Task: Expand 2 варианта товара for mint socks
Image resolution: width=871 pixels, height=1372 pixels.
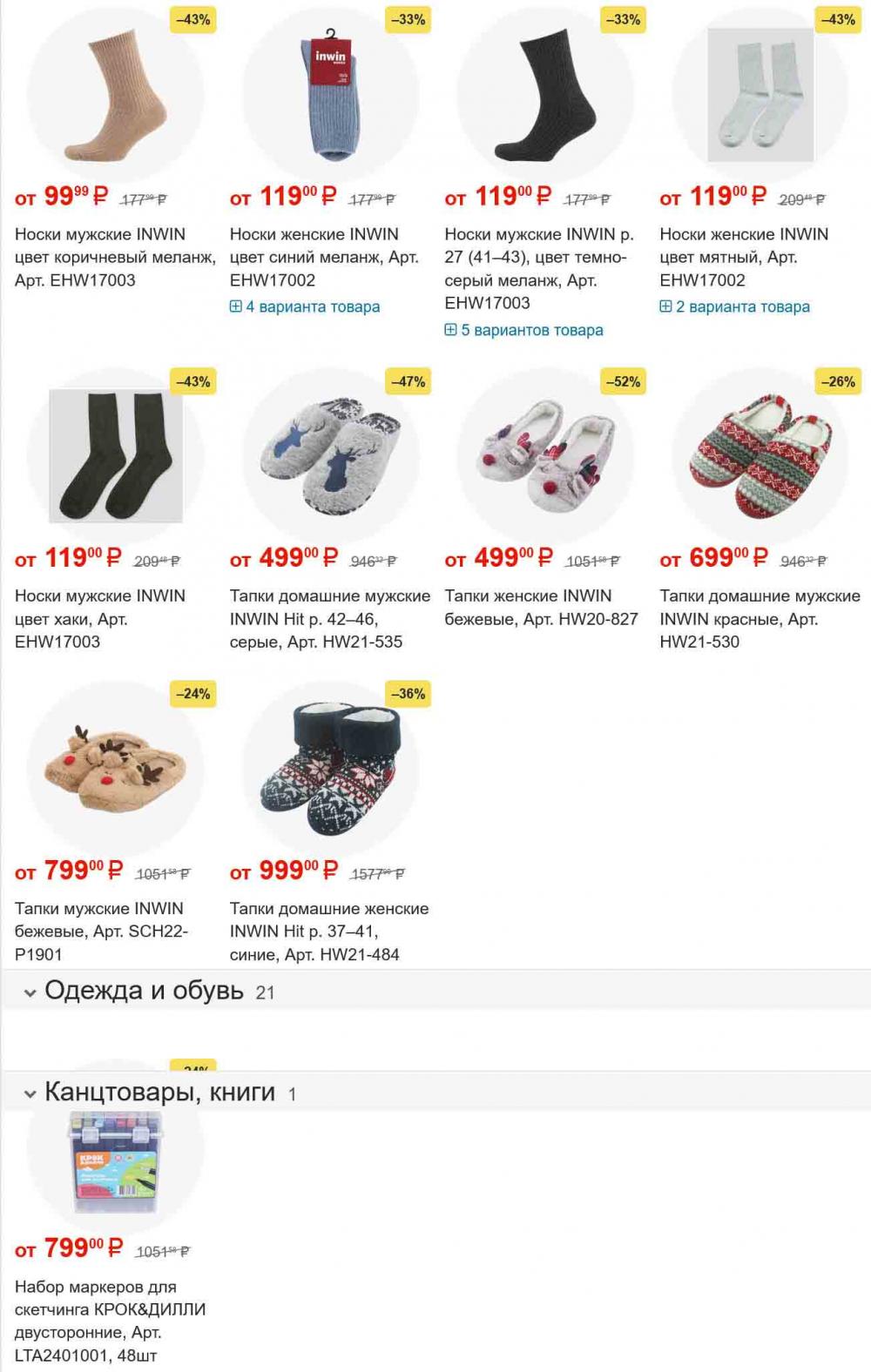Action: (x=735, y=306)
